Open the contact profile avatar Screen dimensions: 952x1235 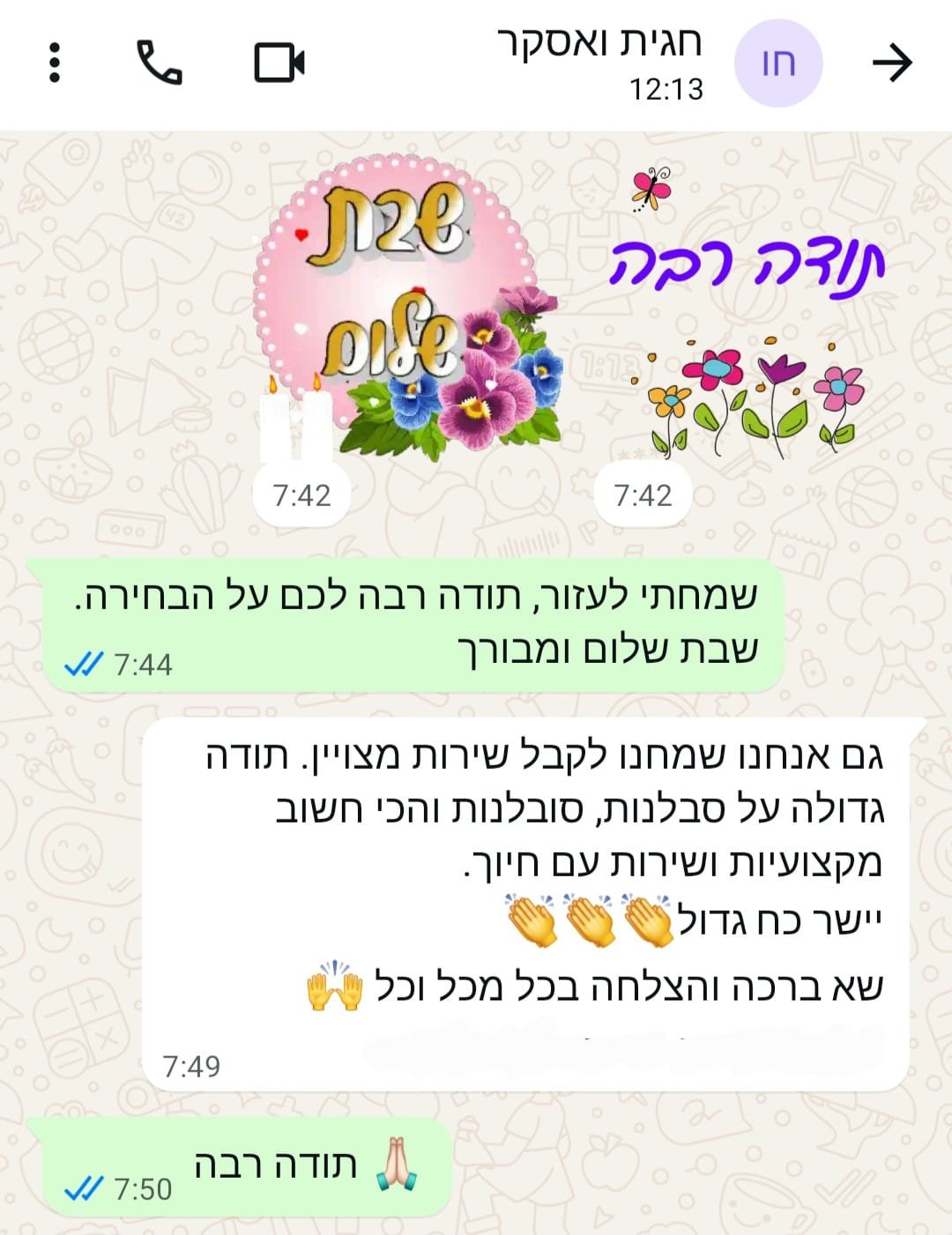point(778,63)
